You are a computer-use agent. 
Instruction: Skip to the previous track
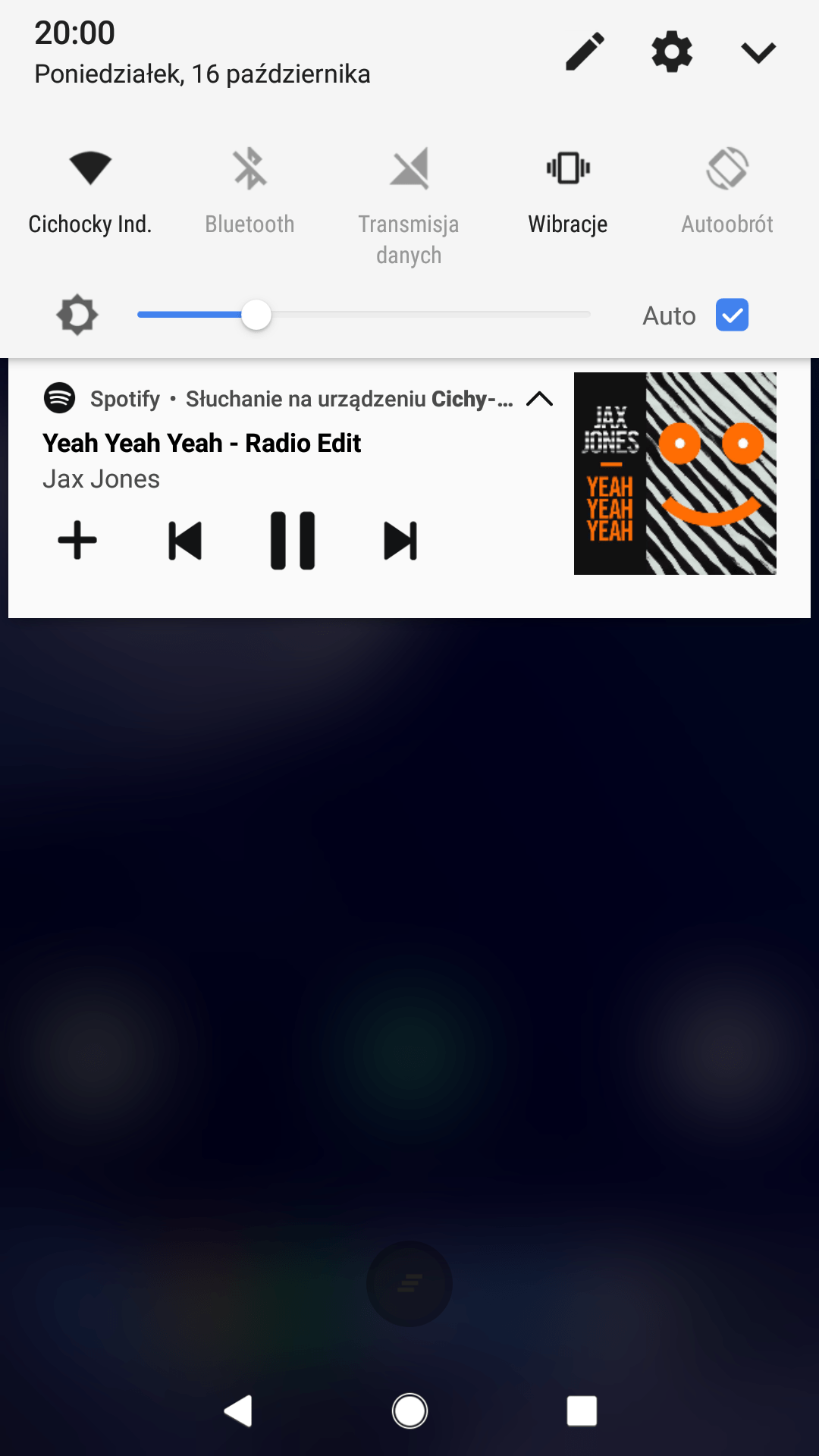185,541
